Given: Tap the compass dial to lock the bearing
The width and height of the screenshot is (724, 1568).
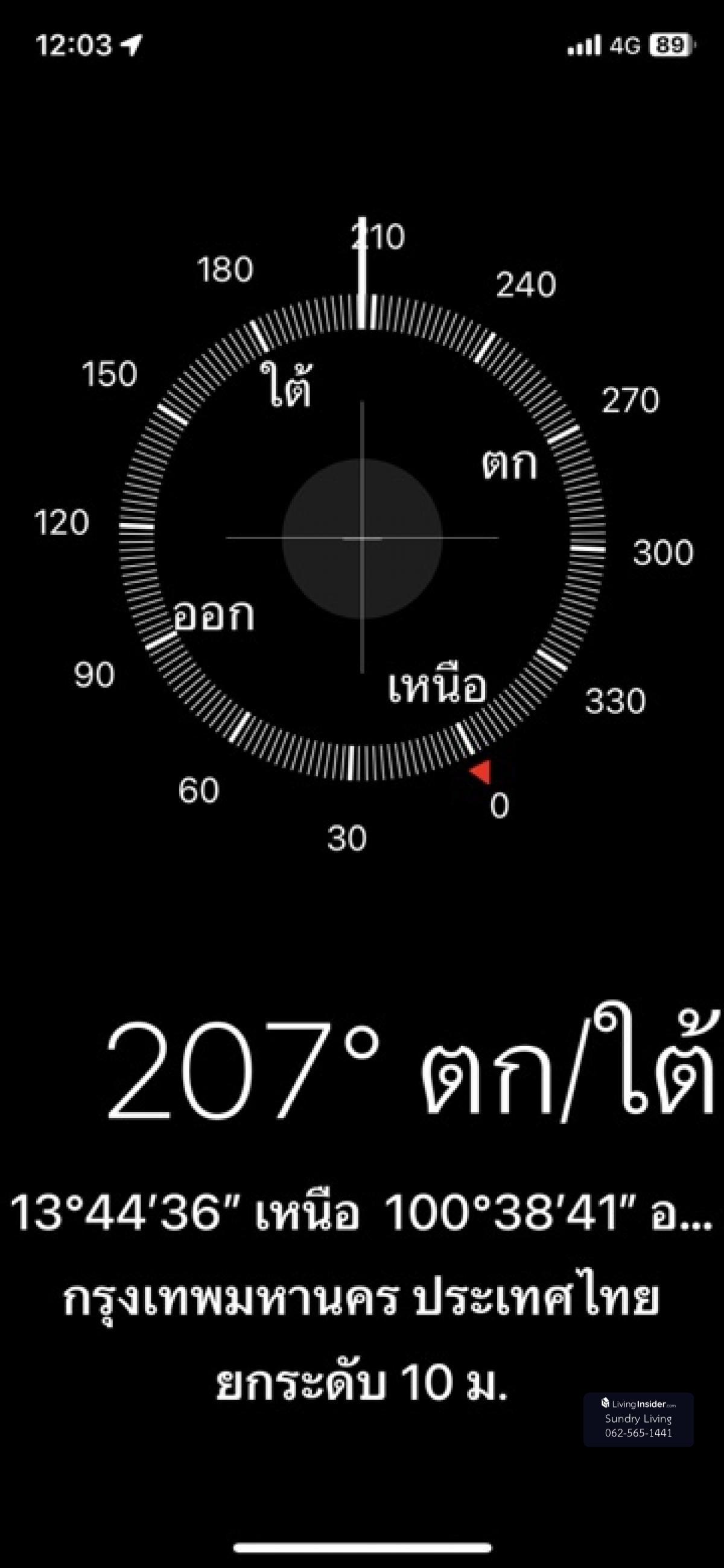Looking at the screenshot, I should point(361,538).
